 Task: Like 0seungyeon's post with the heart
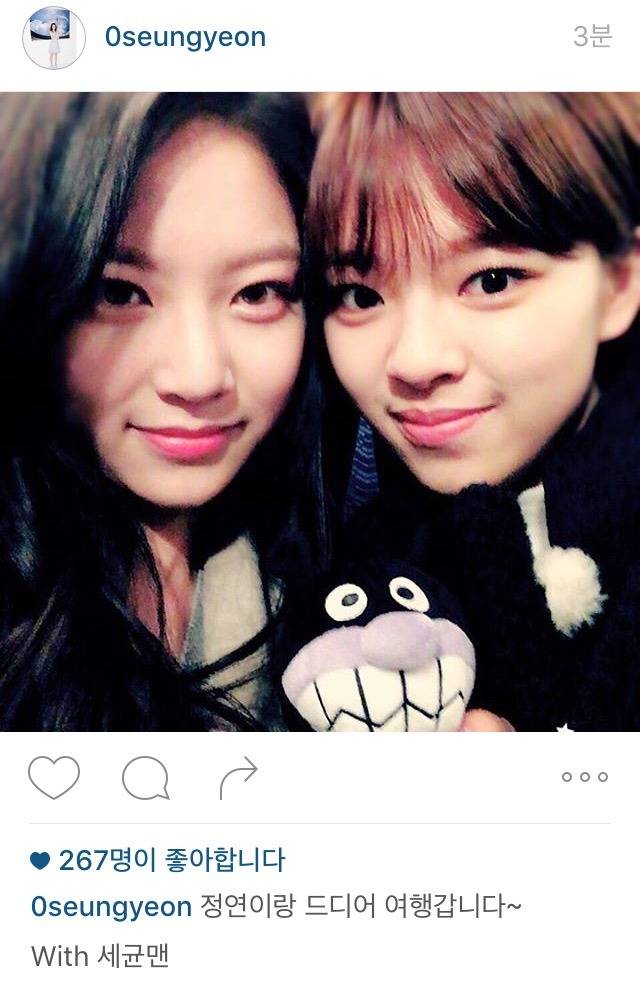[x=53, y=777]
